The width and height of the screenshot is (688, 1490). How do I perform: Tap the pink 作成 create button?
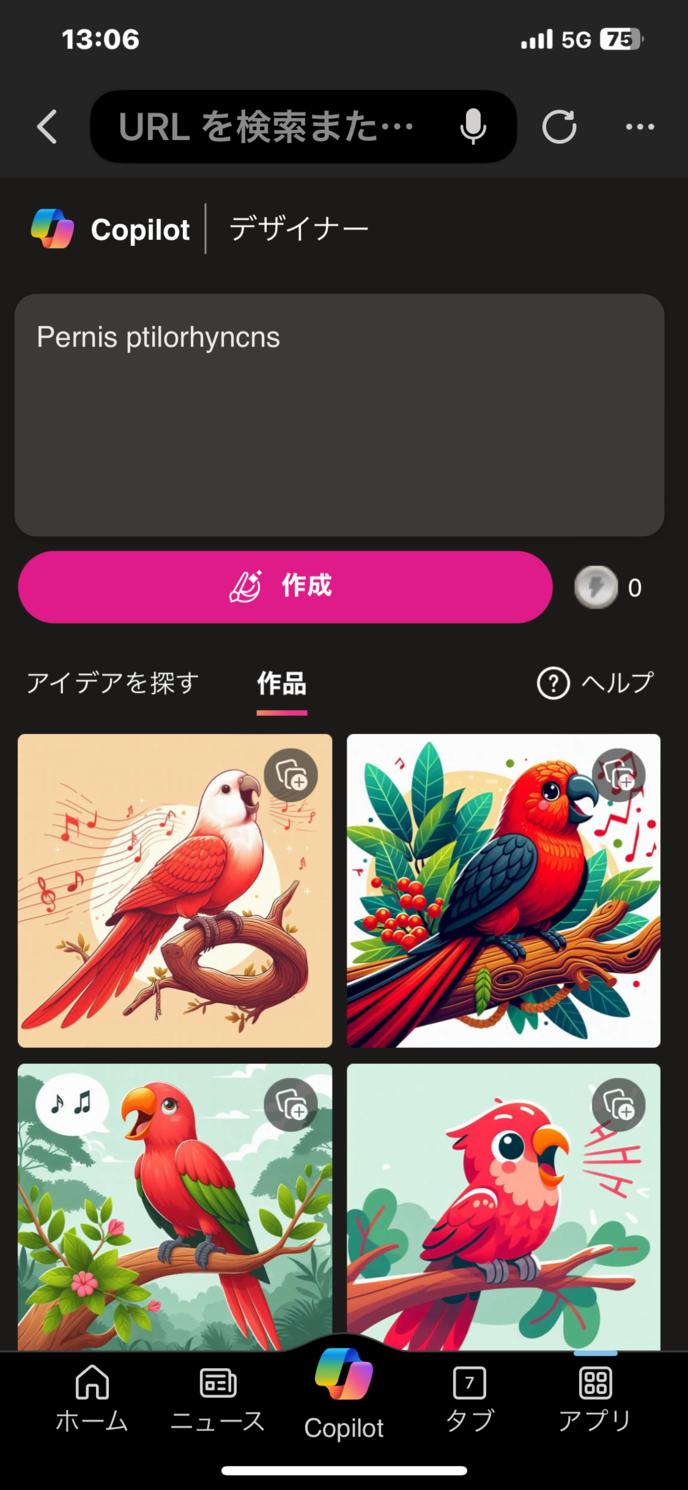click(285, 587)
